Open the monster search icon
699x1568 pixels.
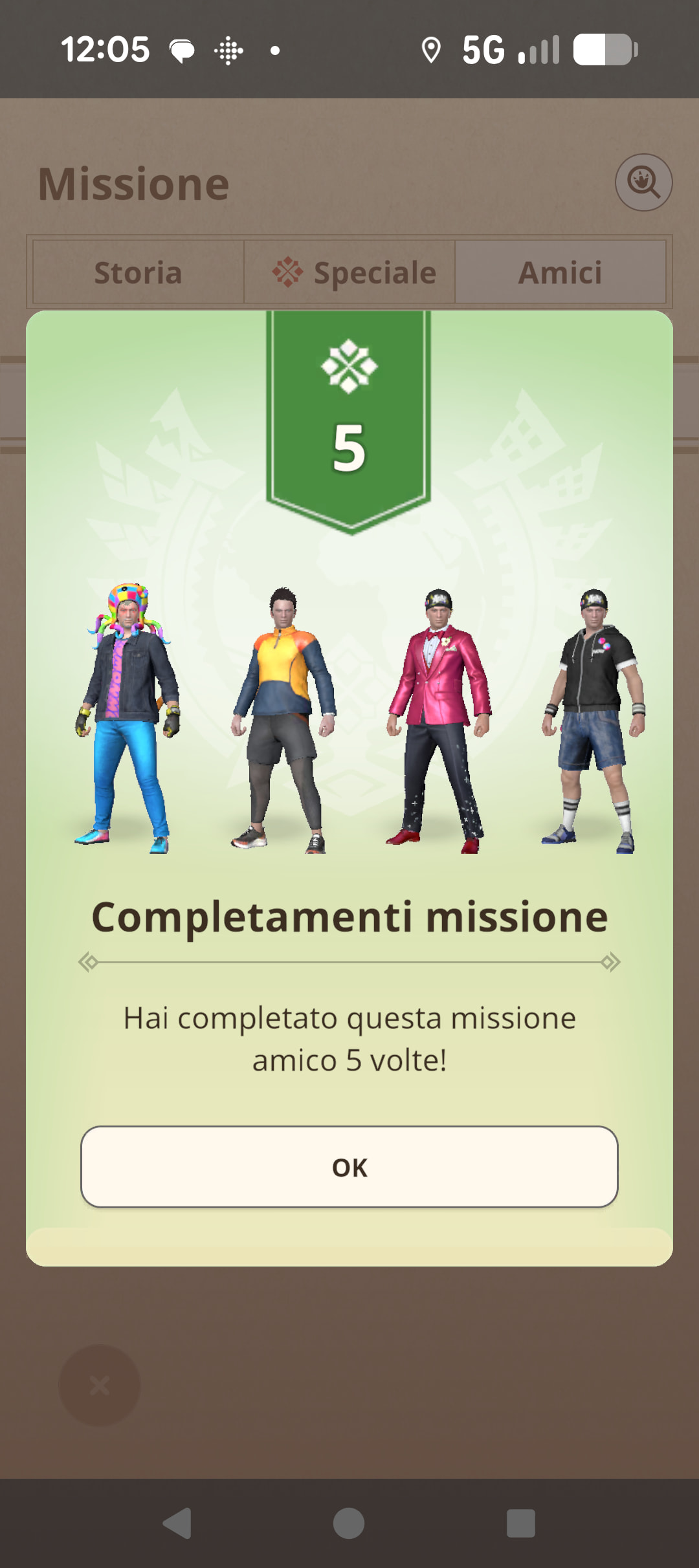coord(643,182)
